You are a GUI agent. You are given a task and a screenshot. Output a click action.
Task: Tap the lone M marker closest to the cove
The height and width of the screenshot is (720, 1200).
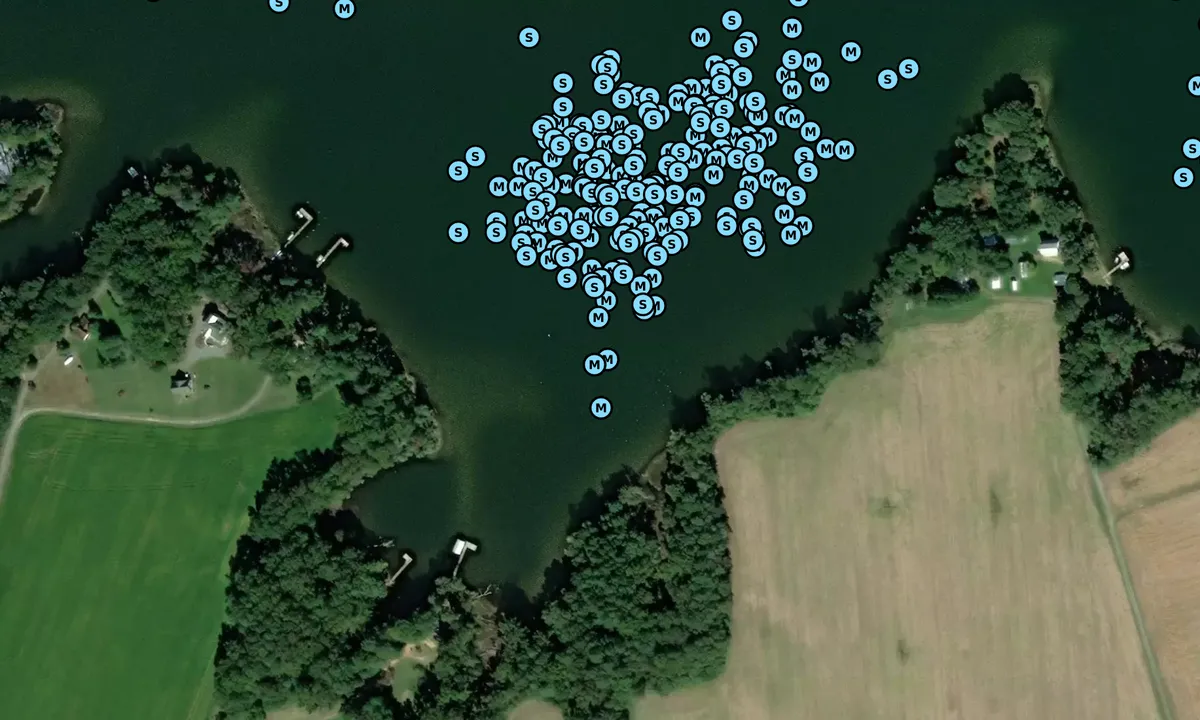[x=600, y=407]
